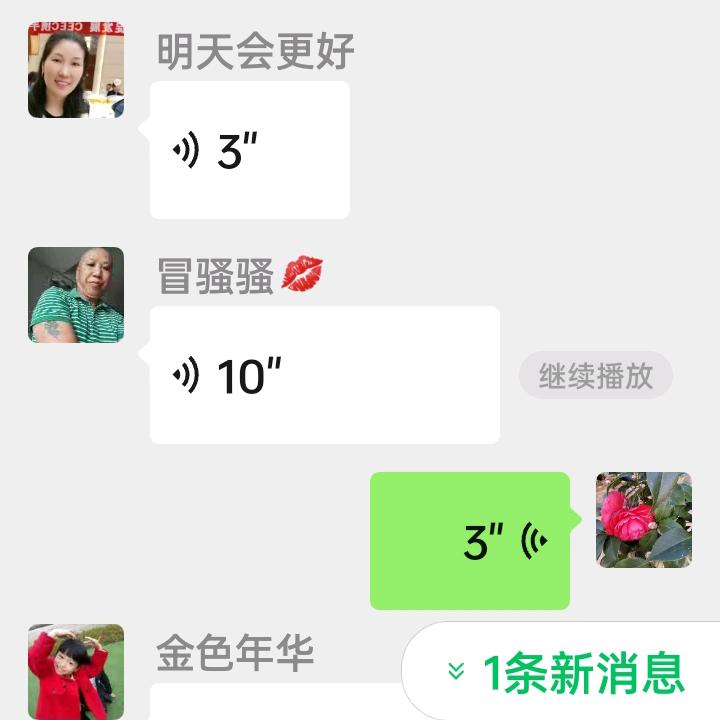Viewport: 720px width, 720px height.
Task: Open 冒骚骚's profile avatar
Action: click(x=76, y=295)
